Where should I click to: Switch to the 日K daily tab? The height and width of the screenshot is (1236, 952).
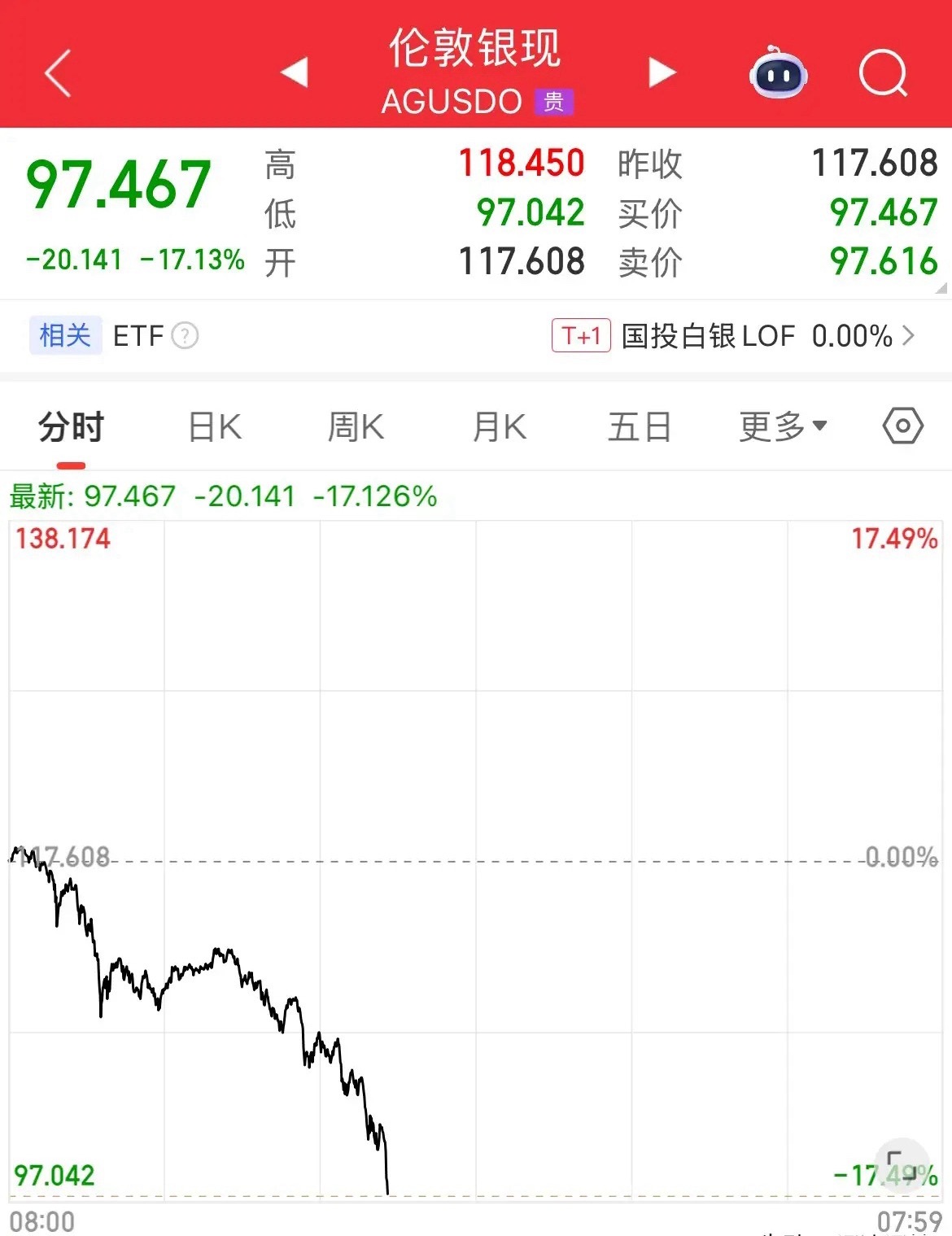[213, 426]
